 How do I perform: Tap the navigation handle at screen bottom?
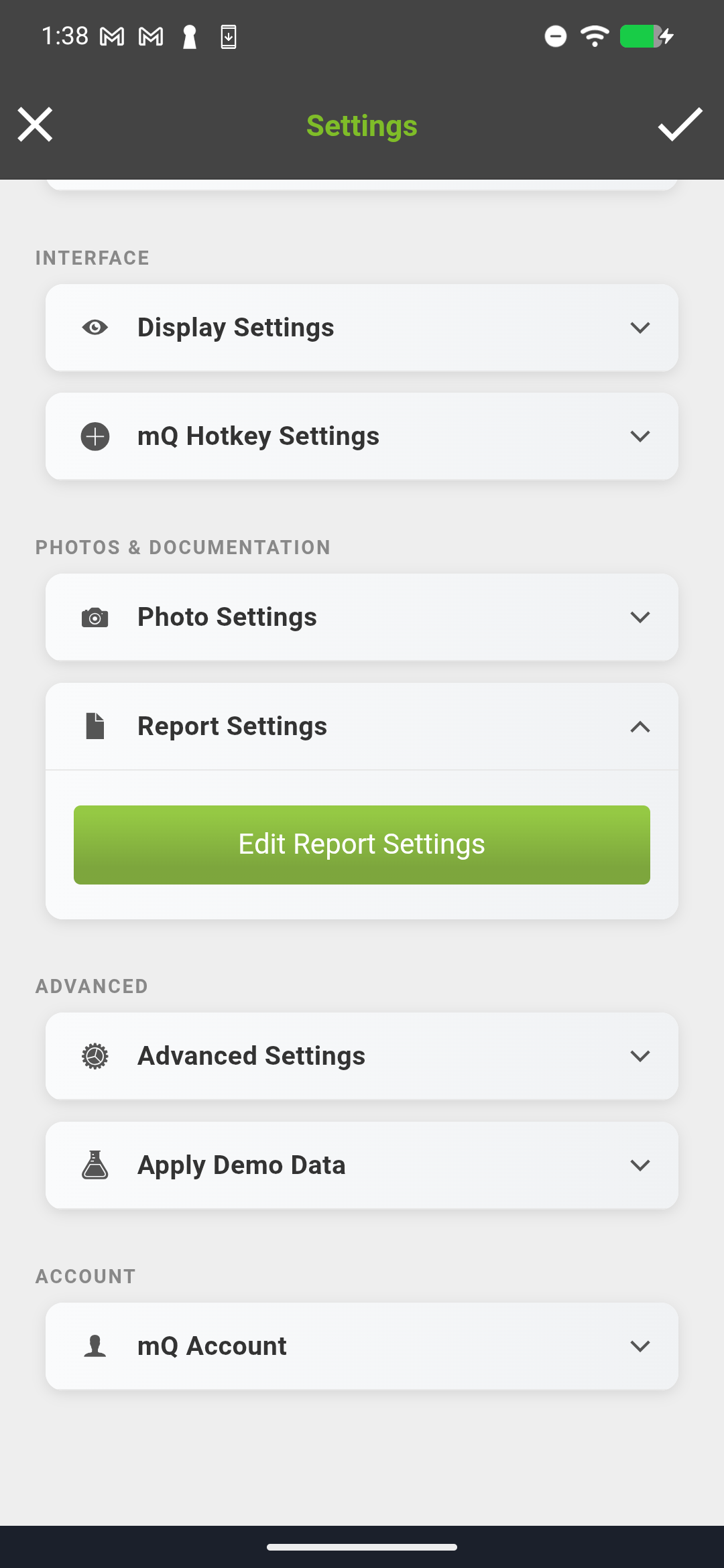[362, 1546]
